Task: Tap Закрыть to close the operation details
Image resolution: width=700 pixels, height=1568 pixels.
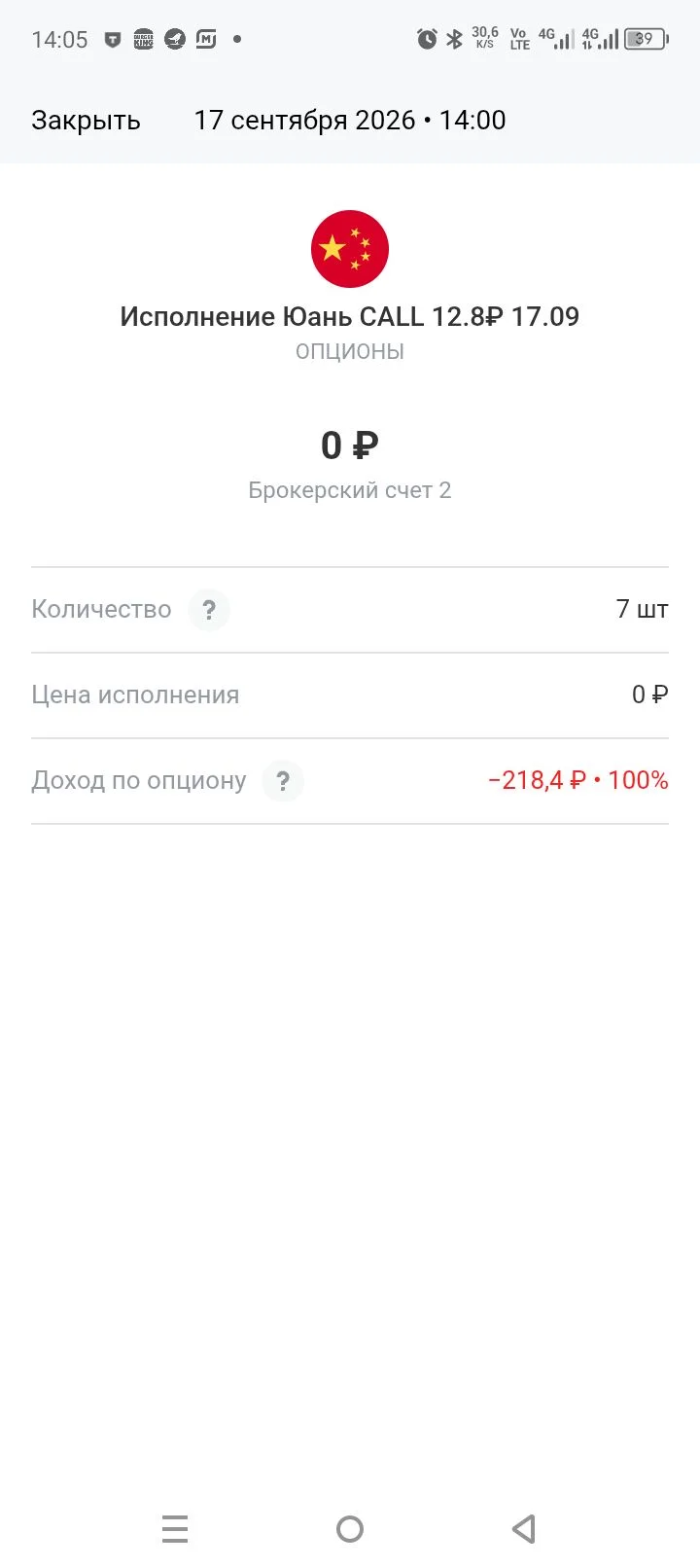Action: click(86, 121)
